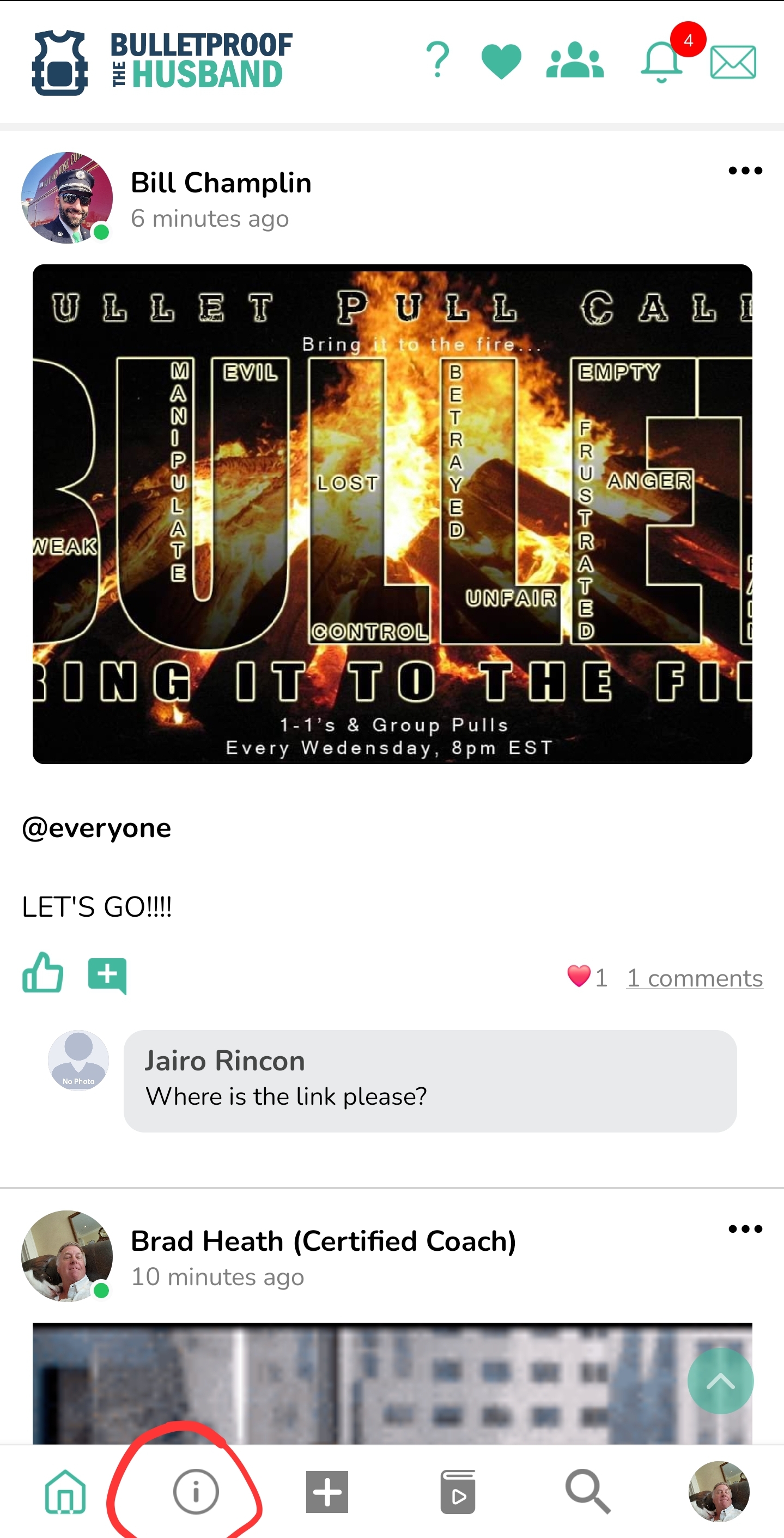Open overflow menu on Bill Champlin's post
The height and width of the screenshot is (1538, 784).
(x=745, y=171)
